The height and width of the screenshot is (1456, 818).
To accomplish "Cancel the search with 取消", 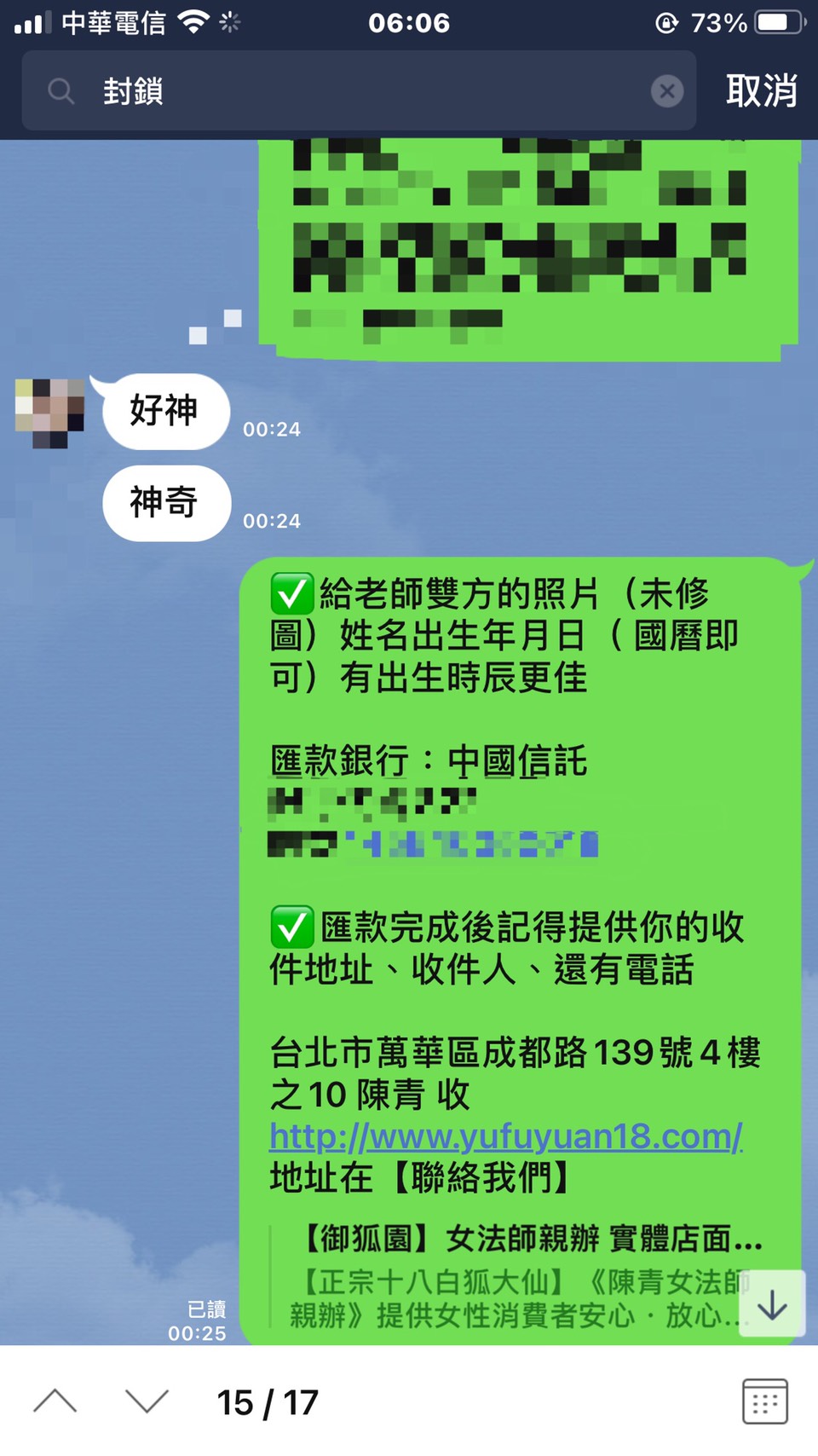I will pos(761,91).
